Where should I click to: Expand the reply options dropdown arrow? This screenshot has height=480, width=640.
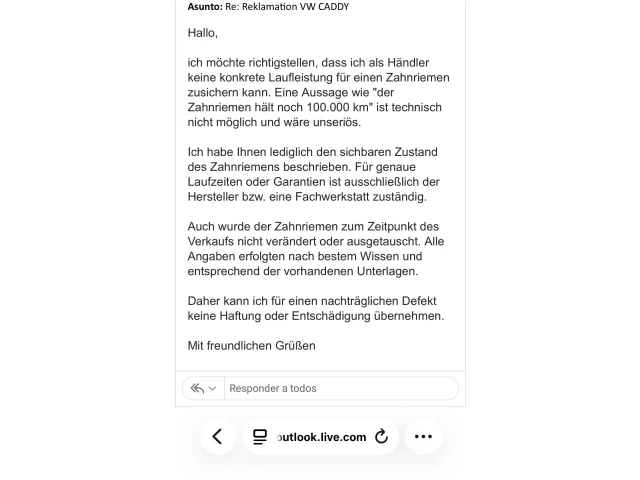point(212,388)
